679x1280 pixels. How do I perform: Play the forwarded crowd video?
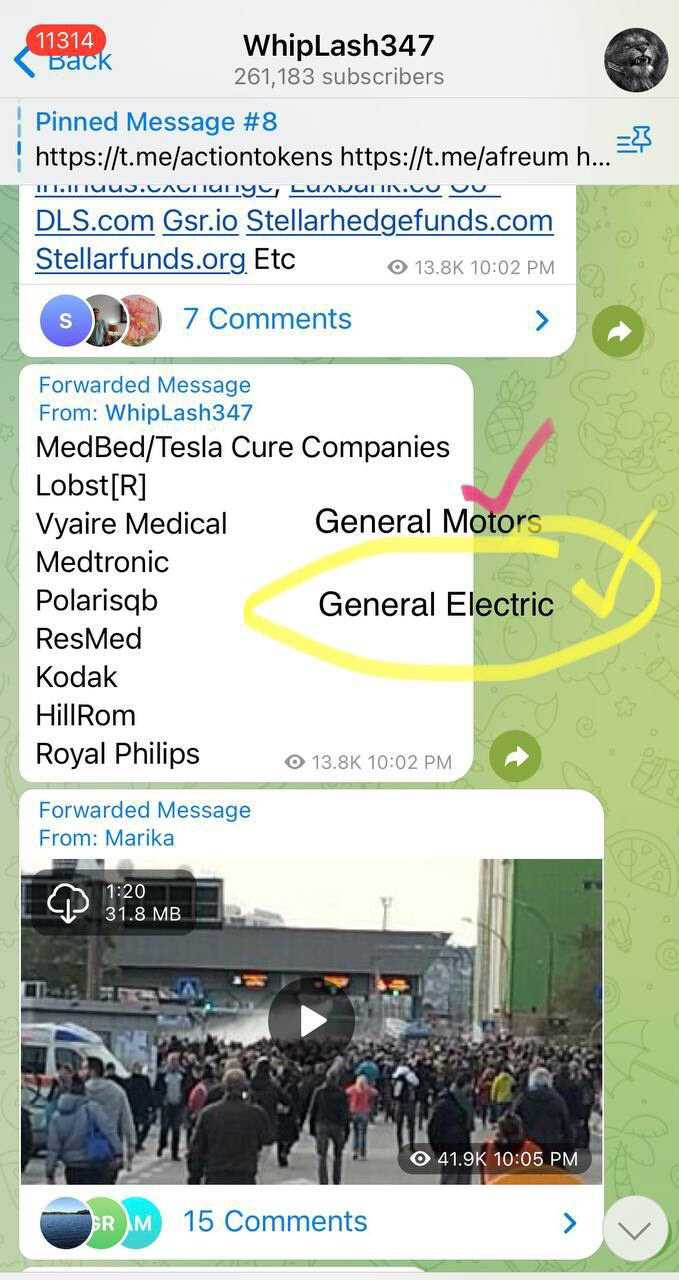tap(312, 1020)
